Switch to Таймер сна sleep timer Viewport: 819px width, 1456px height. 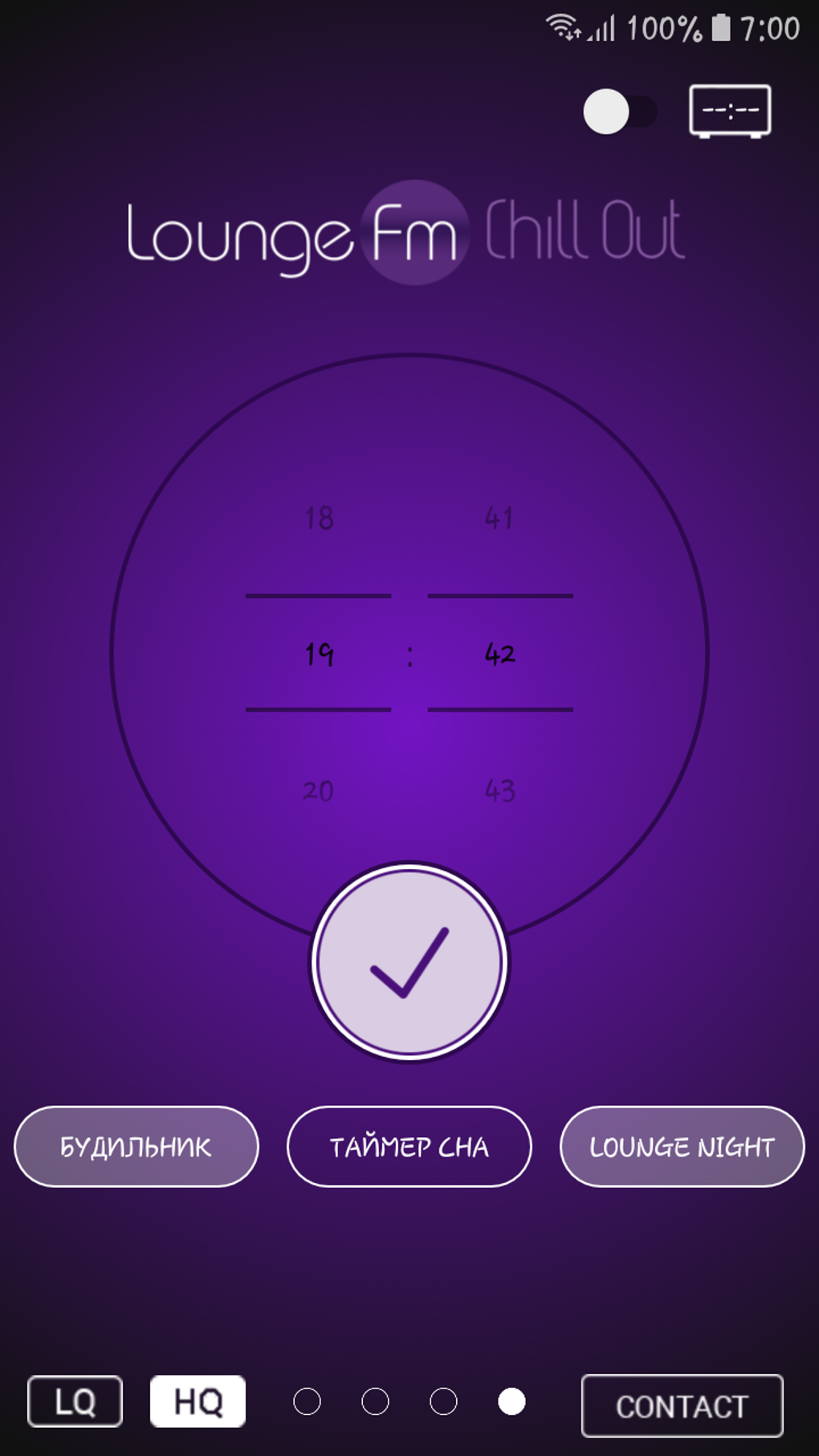[409, 1146]
